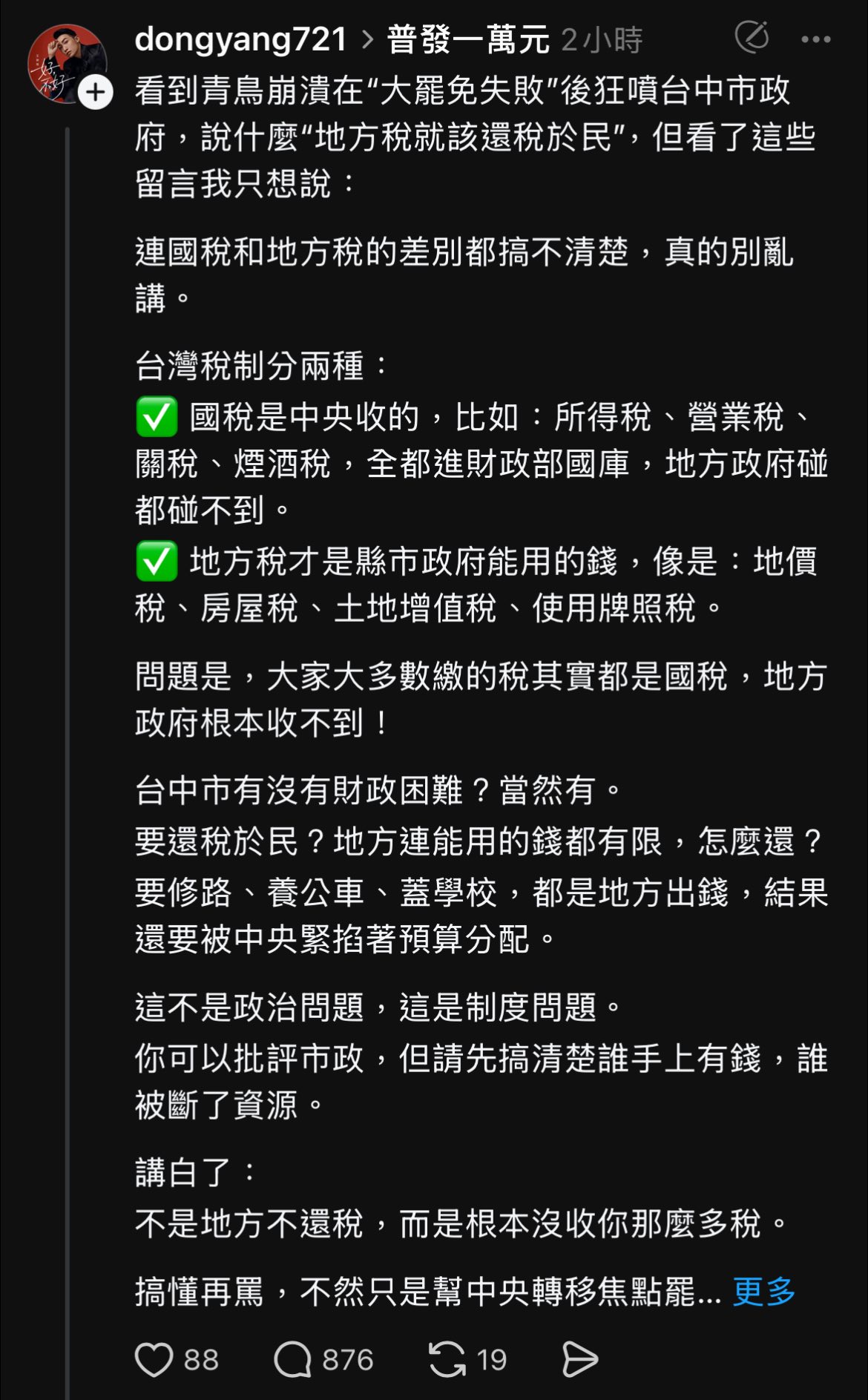Share the post via the paper-plane icon
The image size is (868, 1400).
tap(579, 1360)
